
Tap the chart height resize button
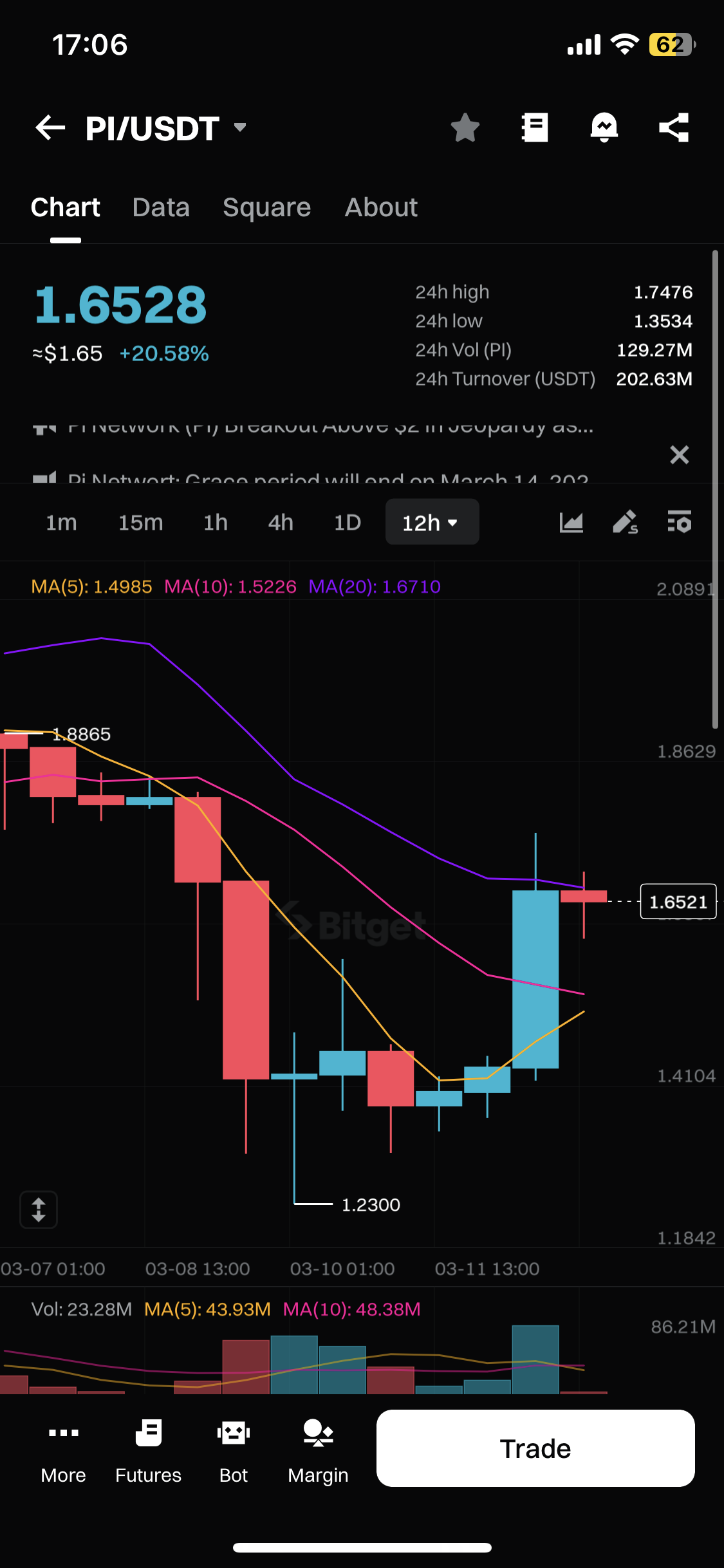(x=39, y=1209)
